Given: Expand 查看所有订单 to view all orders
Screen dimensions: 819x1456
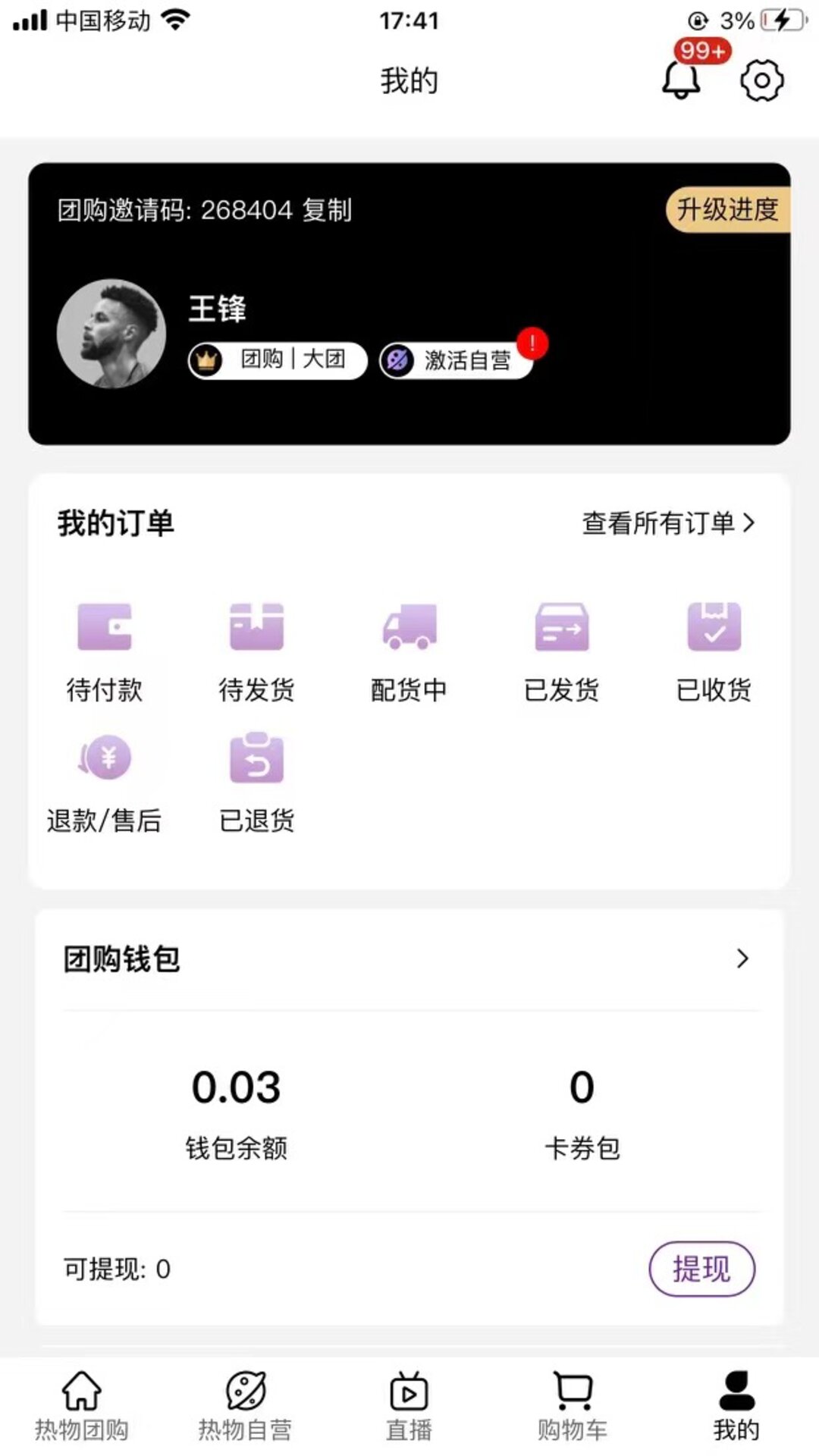Looking at the screenshot, I should tap(666, 522).
